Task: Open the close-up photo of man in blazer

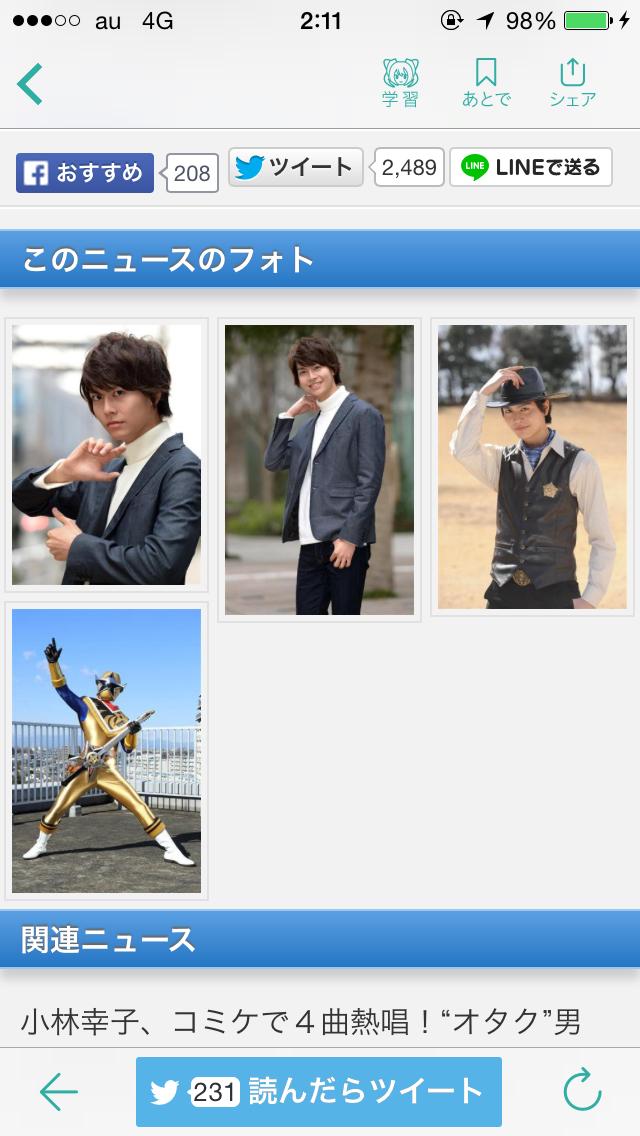Action: tap(107, 455)
